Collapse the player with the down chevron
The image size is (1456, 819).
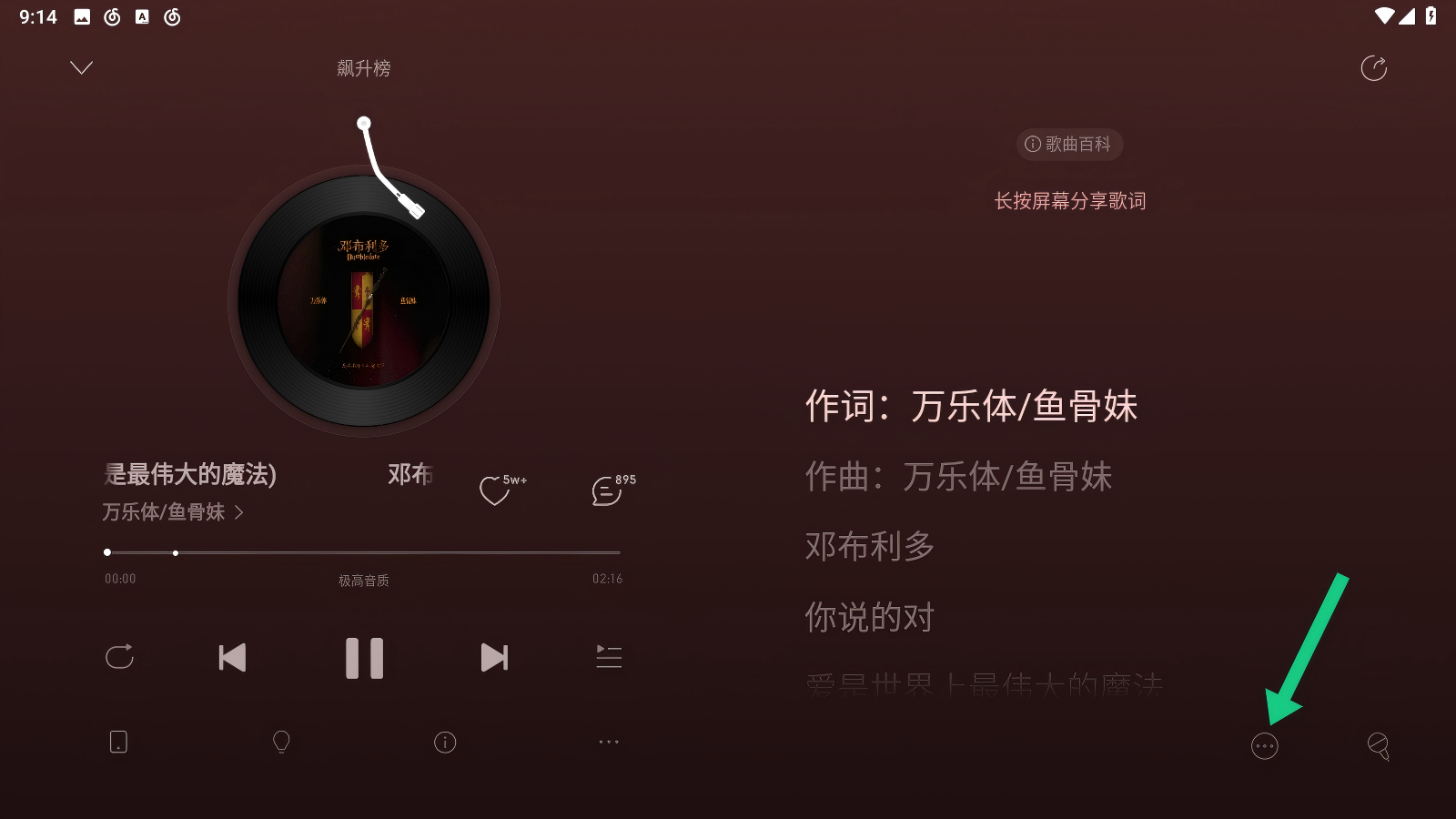point(82,68)
